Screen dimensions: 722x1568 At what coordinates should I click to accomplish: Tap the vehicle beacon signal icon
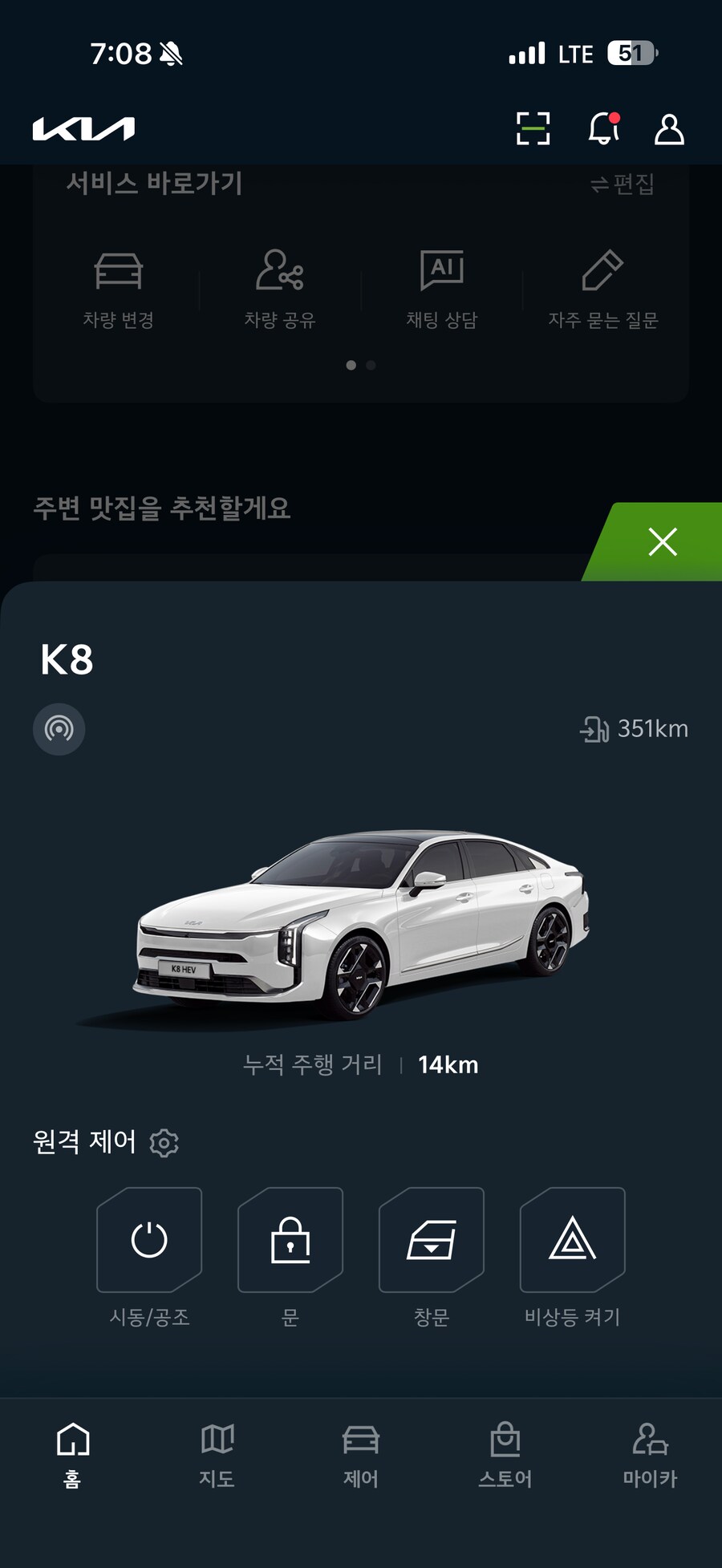(x=58, y=729)
